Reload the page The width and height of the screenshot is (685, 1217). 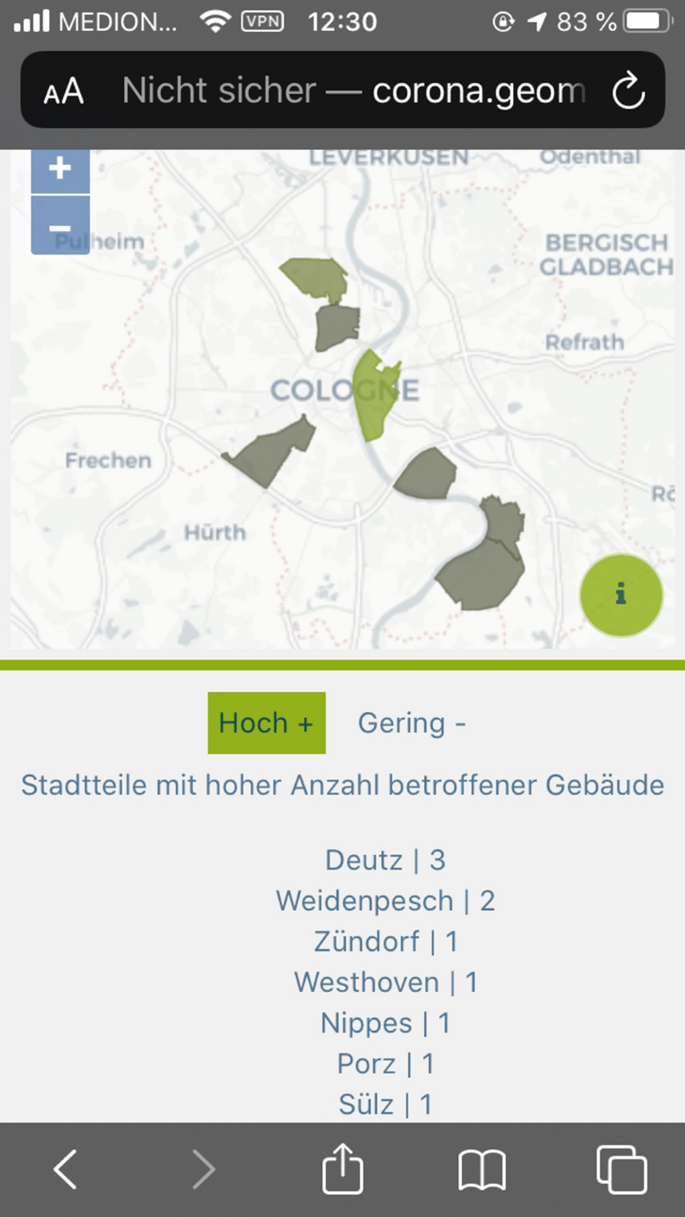coord(628,92)
